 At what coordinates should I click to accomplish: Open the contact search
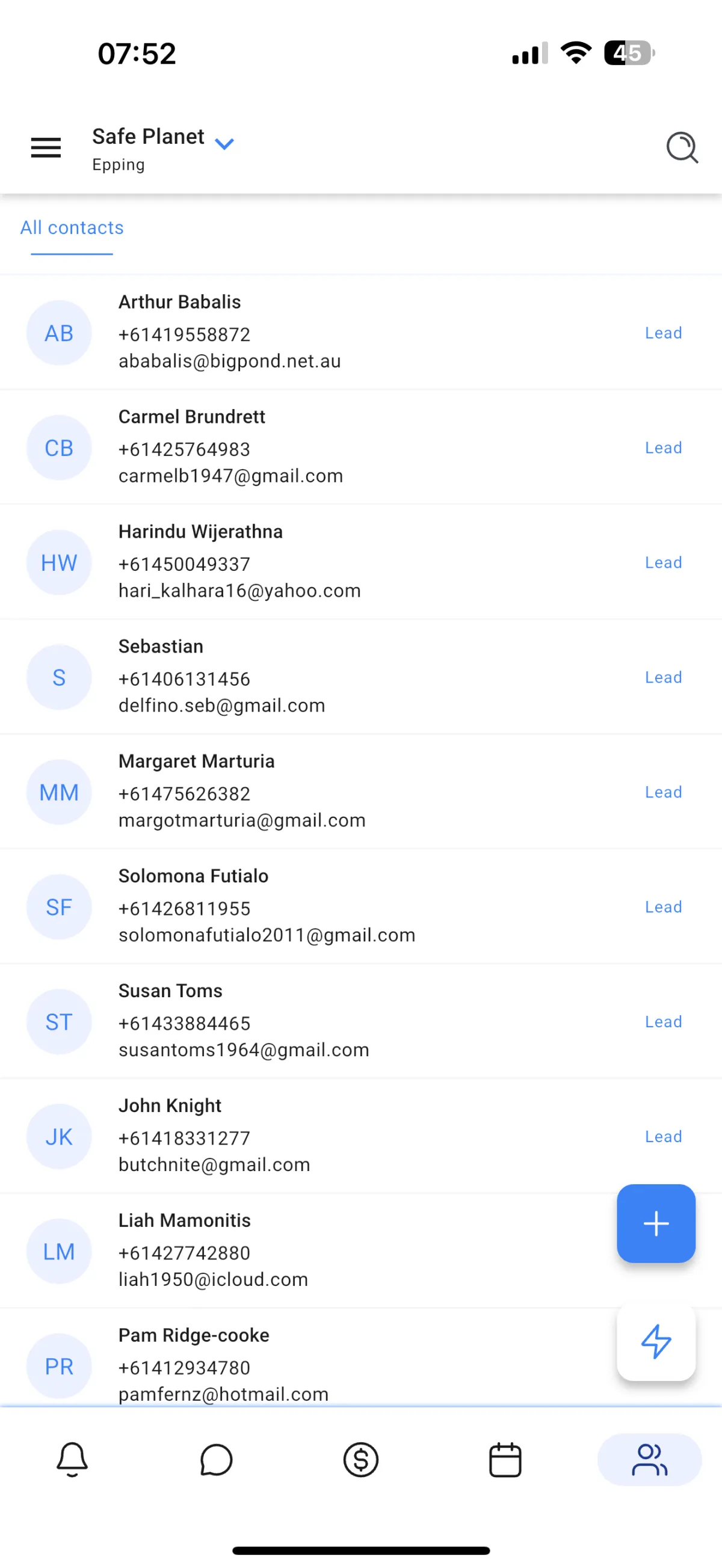click(681, 147)
